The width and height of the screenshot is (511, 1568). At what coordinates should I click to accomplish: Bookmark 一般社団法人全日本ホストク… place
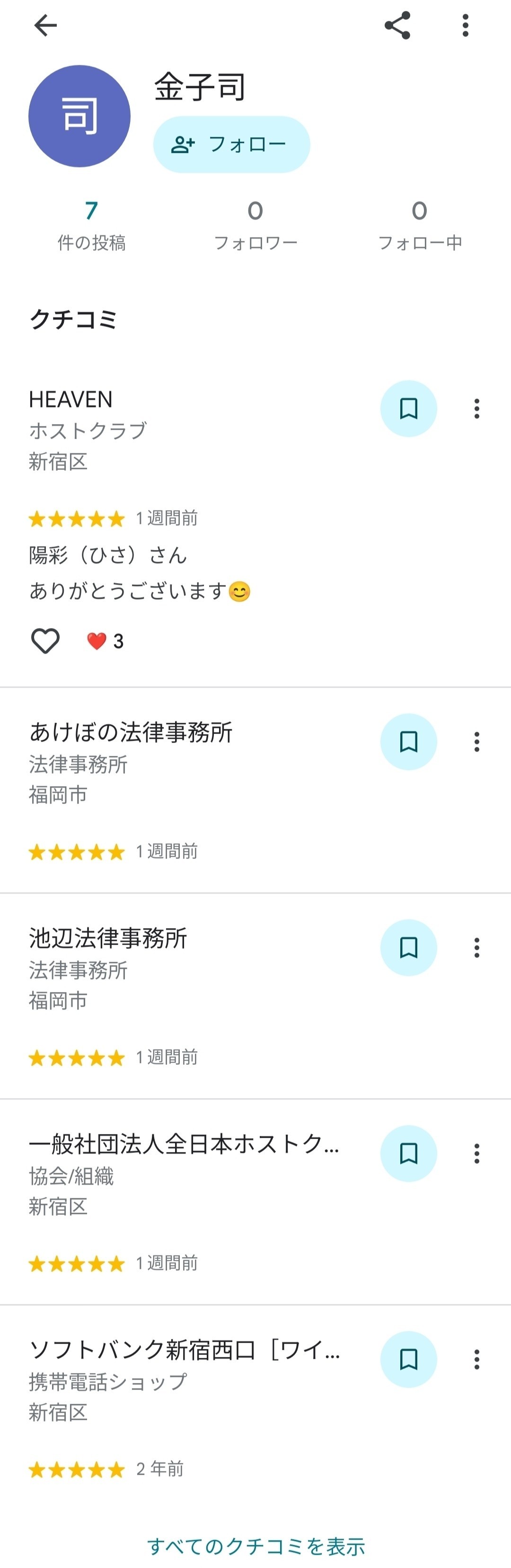[408, 1153]
